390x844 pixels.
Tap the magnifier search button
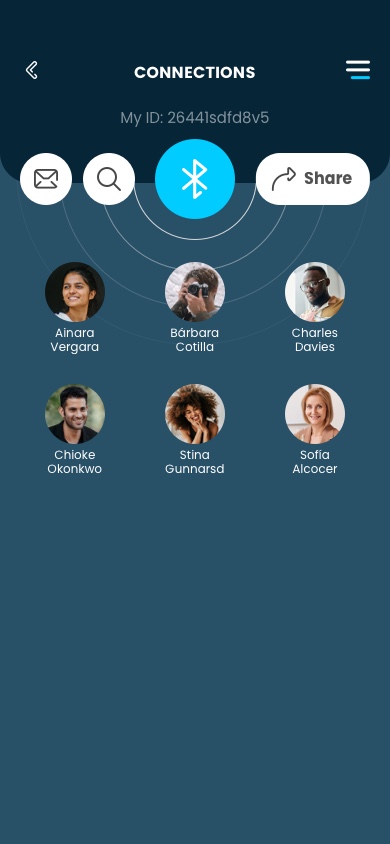[x=109, y=179]
